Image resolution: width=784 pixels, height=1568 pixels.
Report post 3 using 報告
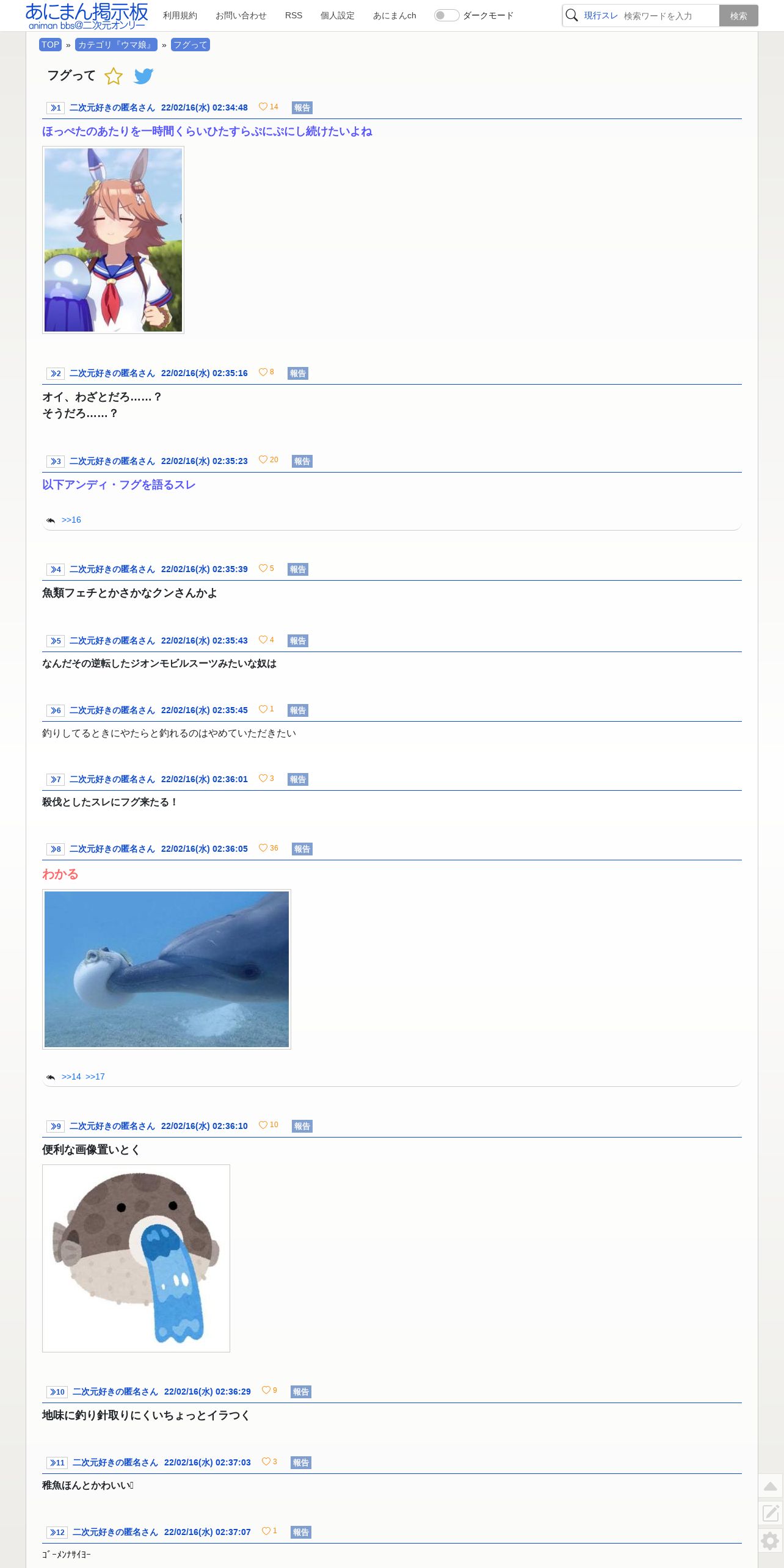pos(302,461)
